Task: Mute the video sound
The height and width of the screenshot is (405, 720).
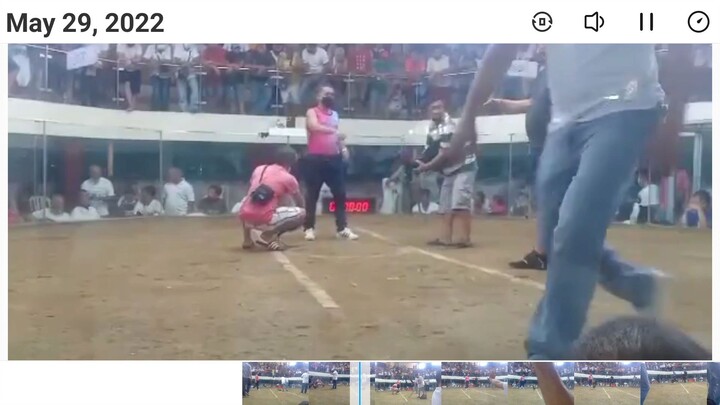Action: pos(594,22)
